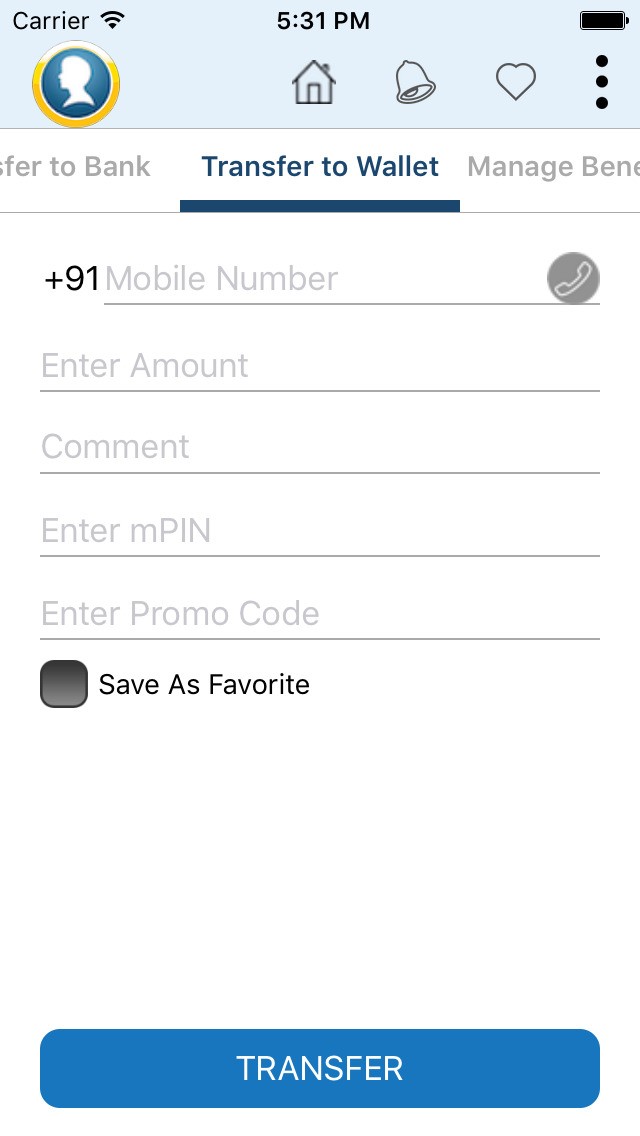Select the Transfer to Wallet tab
The width and height of the screenshot is (640, 1136).
320,167
